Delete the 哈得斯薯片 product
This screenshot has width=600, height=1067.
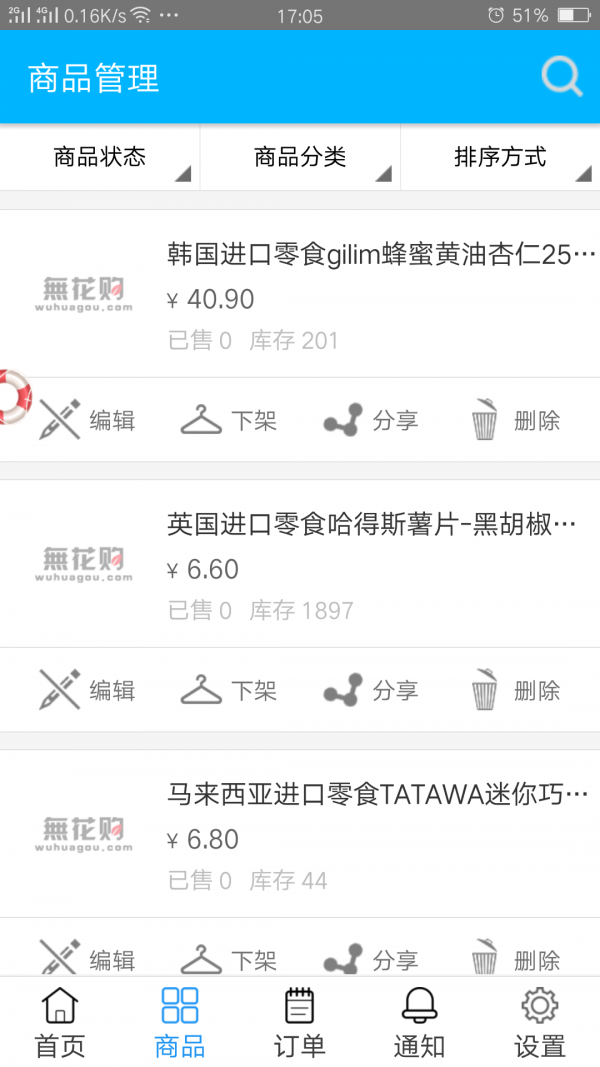pos(515,690)
